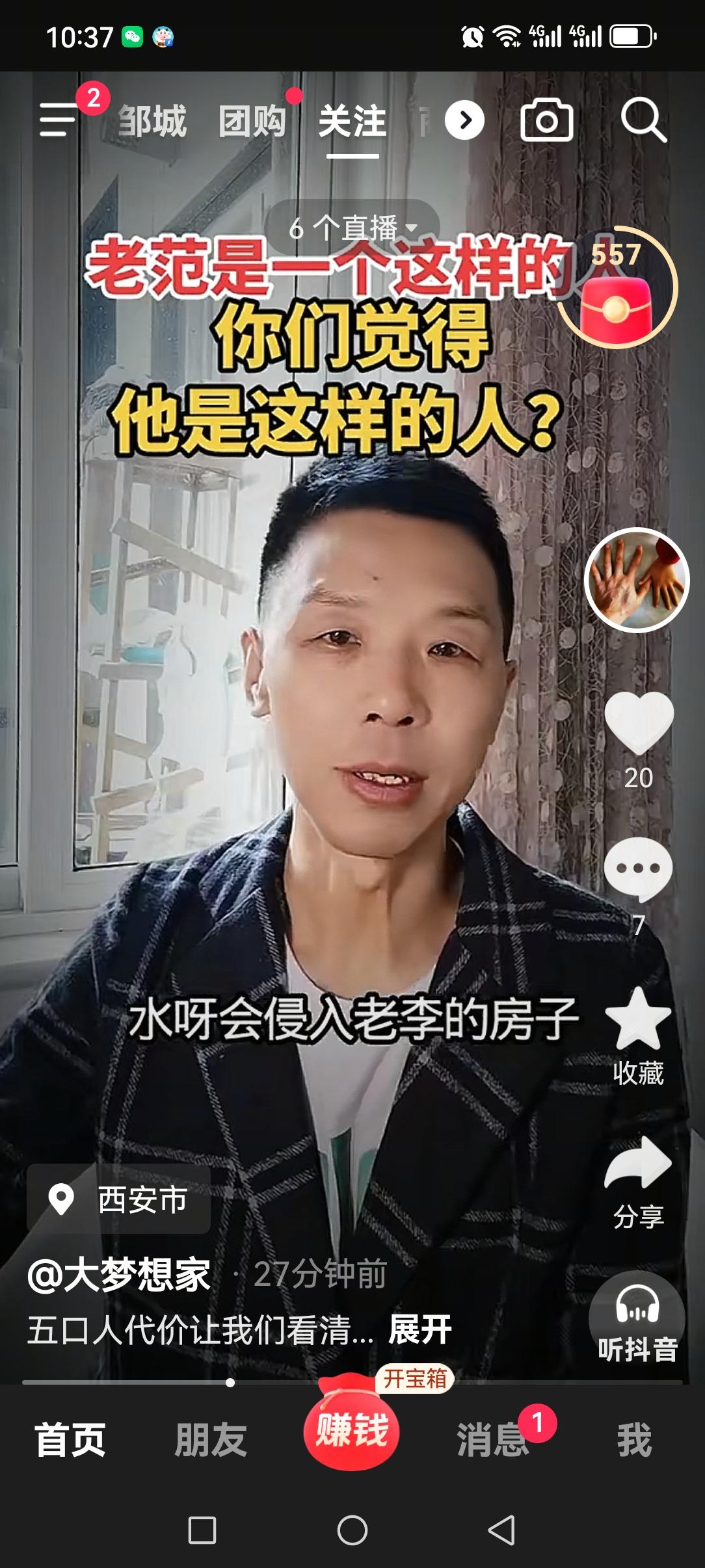Open the creator's avatar profile
The image size is (705, 1568).
click(637, 580)
